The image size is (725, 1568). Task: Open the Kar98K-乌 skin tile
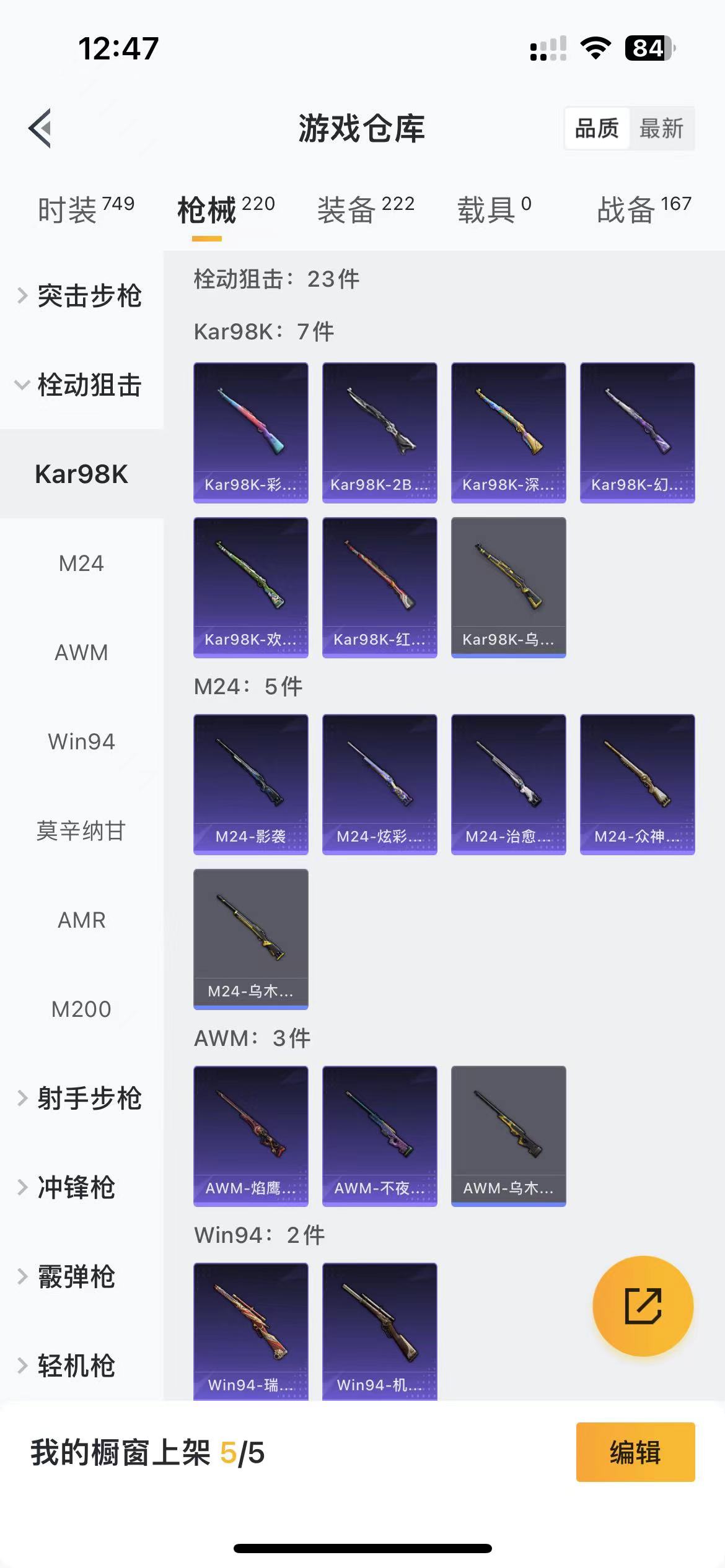click(x=508, y=586)
